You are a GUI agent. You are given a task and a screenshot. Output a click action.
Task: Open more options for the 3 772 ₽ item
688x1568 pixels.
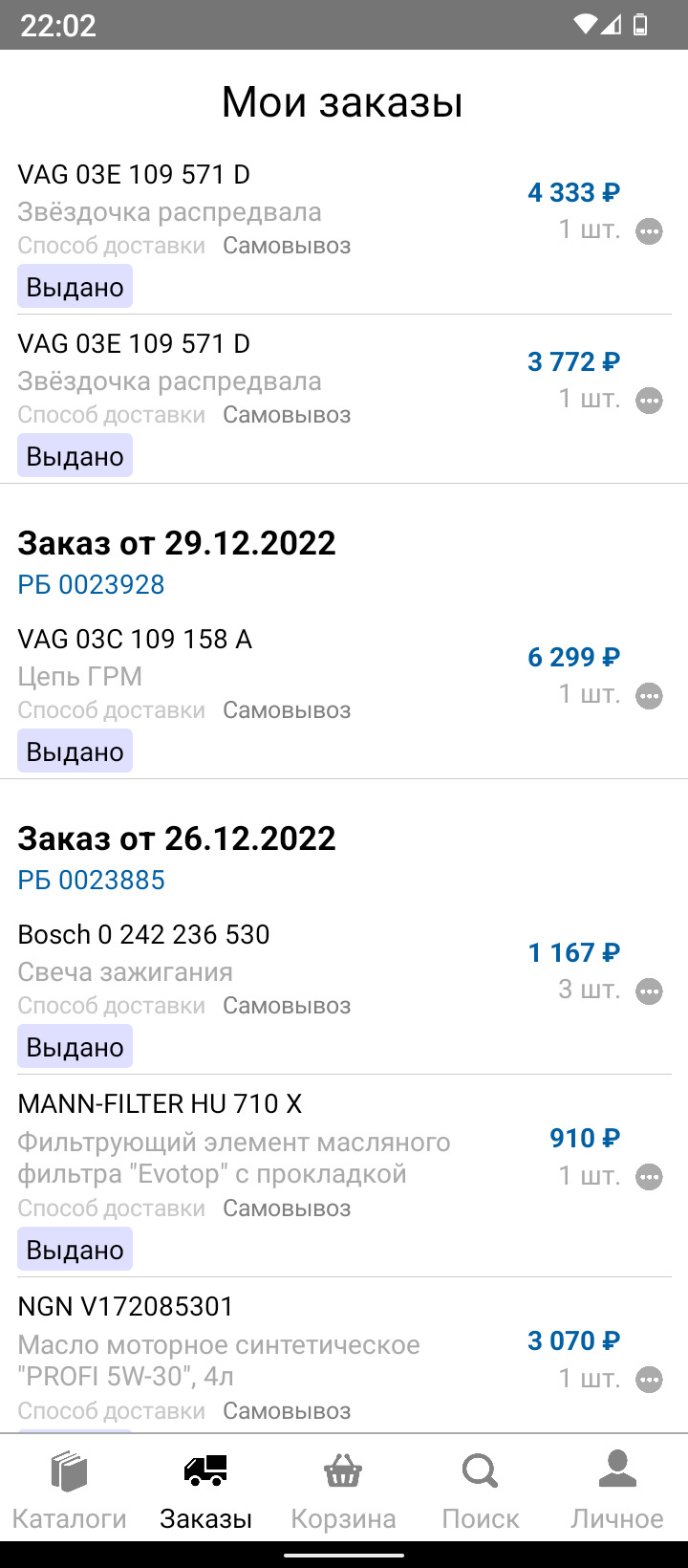click(x=650, y=401)
